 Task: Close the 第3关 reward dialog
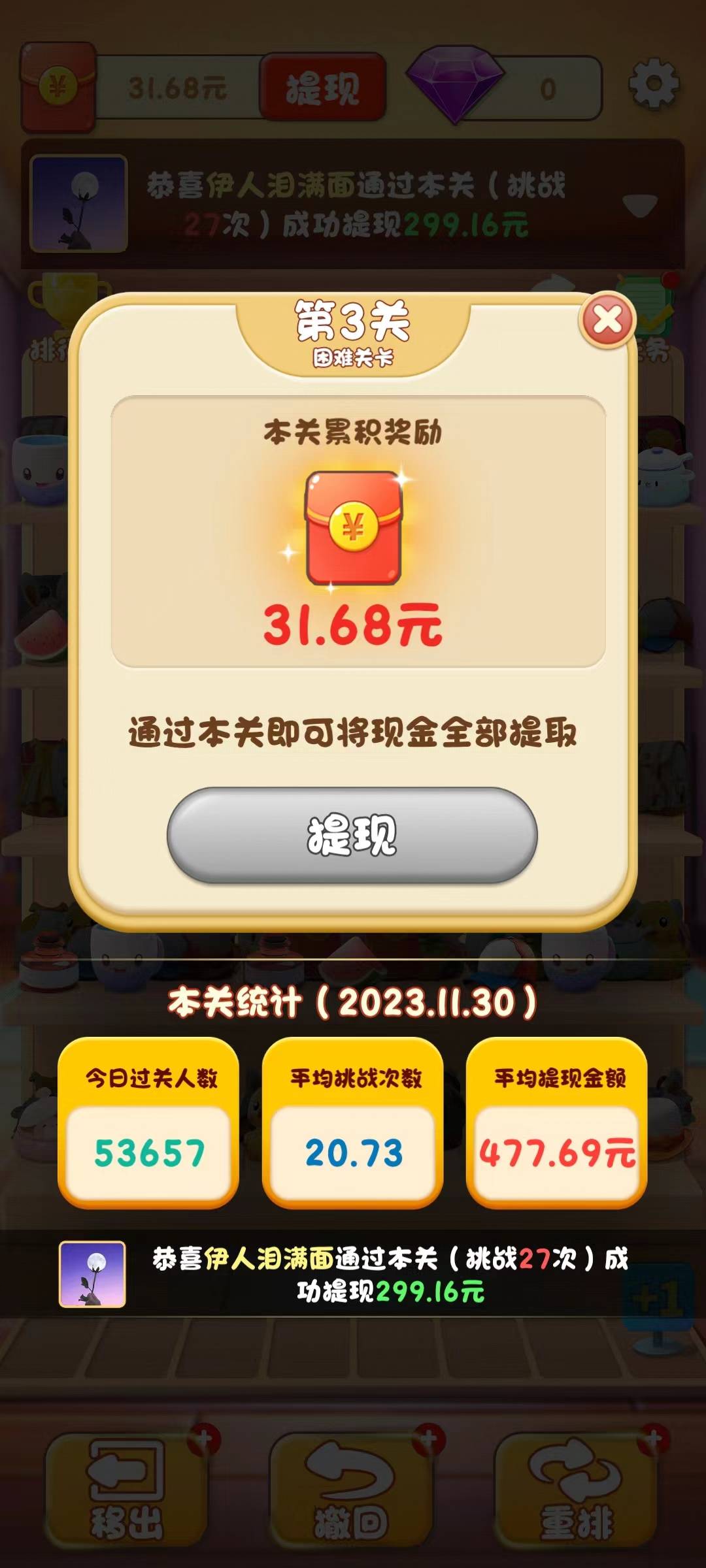coord(608,320)
